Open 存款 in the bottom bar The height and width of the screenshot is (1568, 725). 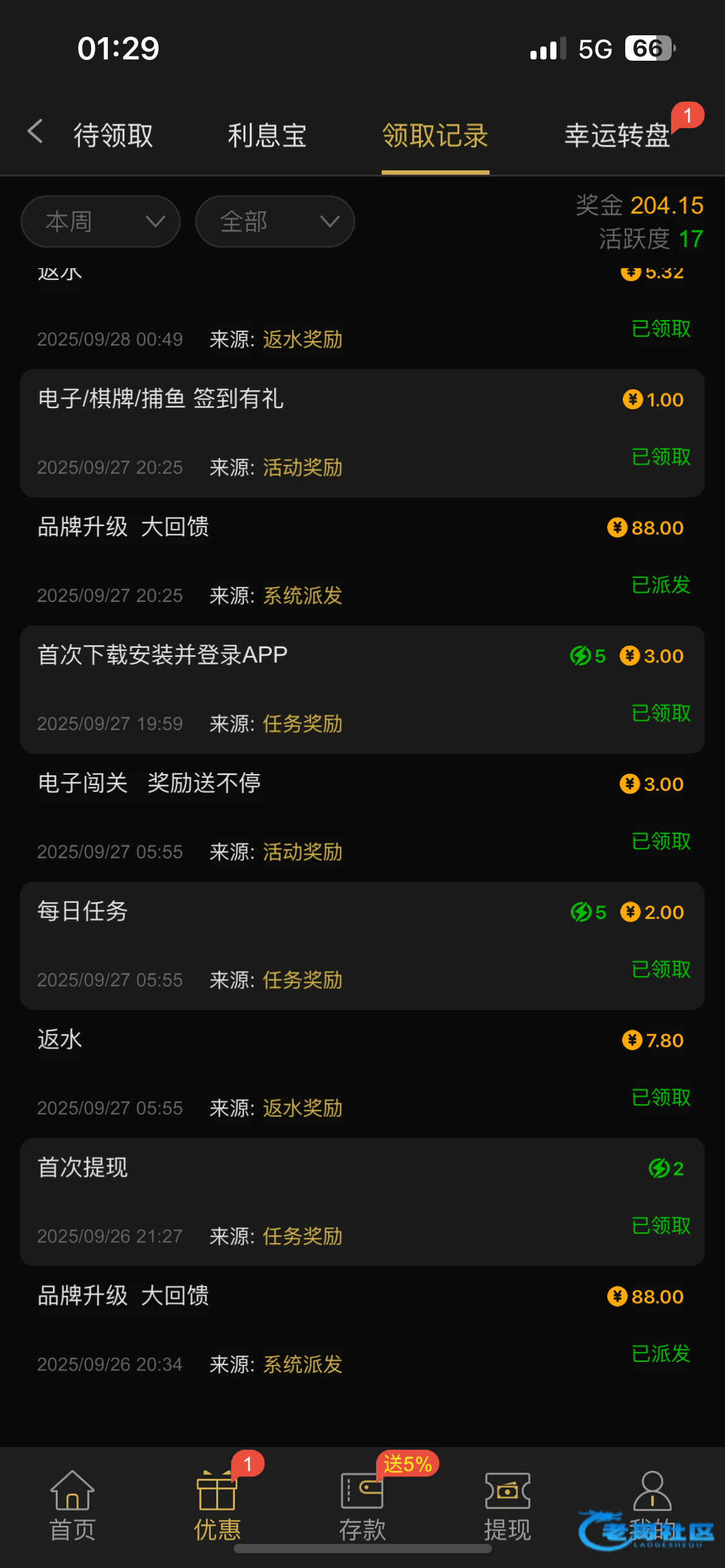[x=362, y=1506]
